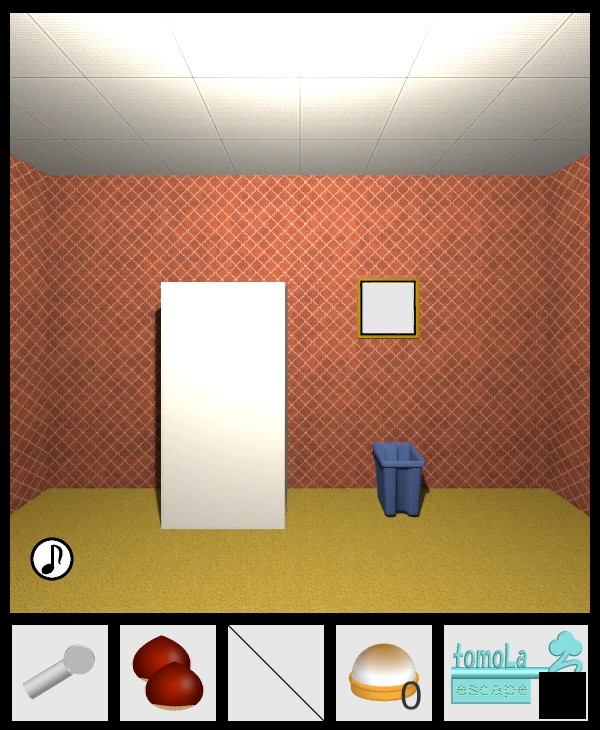This screenshot has height=730, width=600.
Task: Examine the tall white box
Action: pyautogui.click(x=223, y=404)
